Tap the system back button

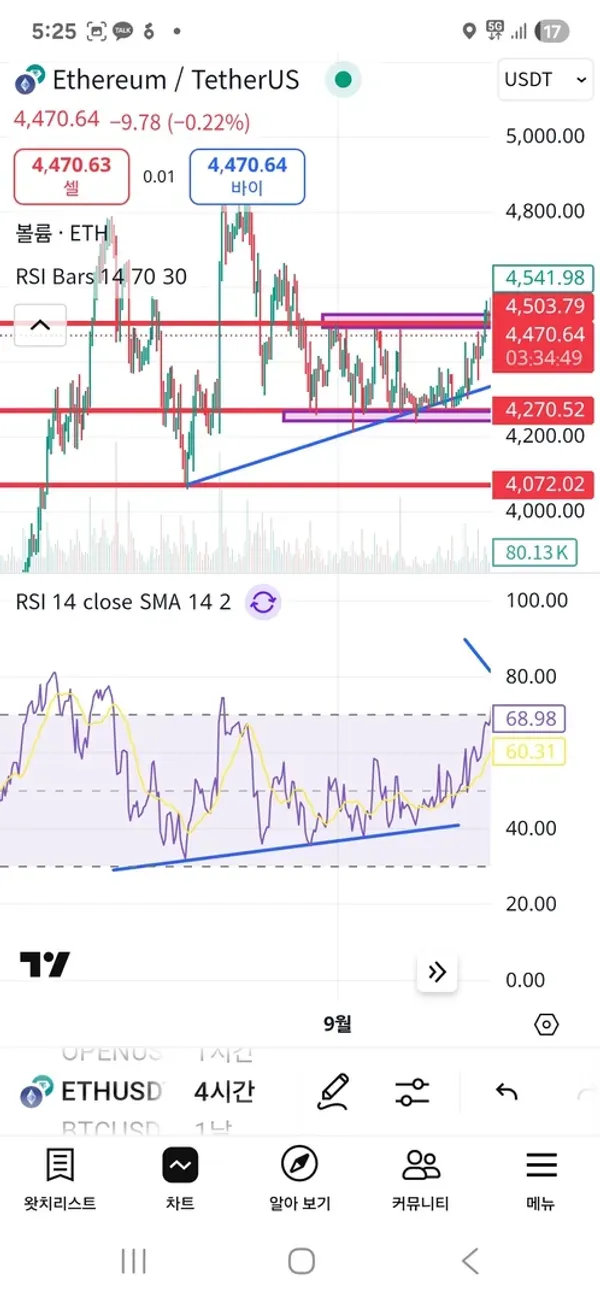(x=469, y=1261)
